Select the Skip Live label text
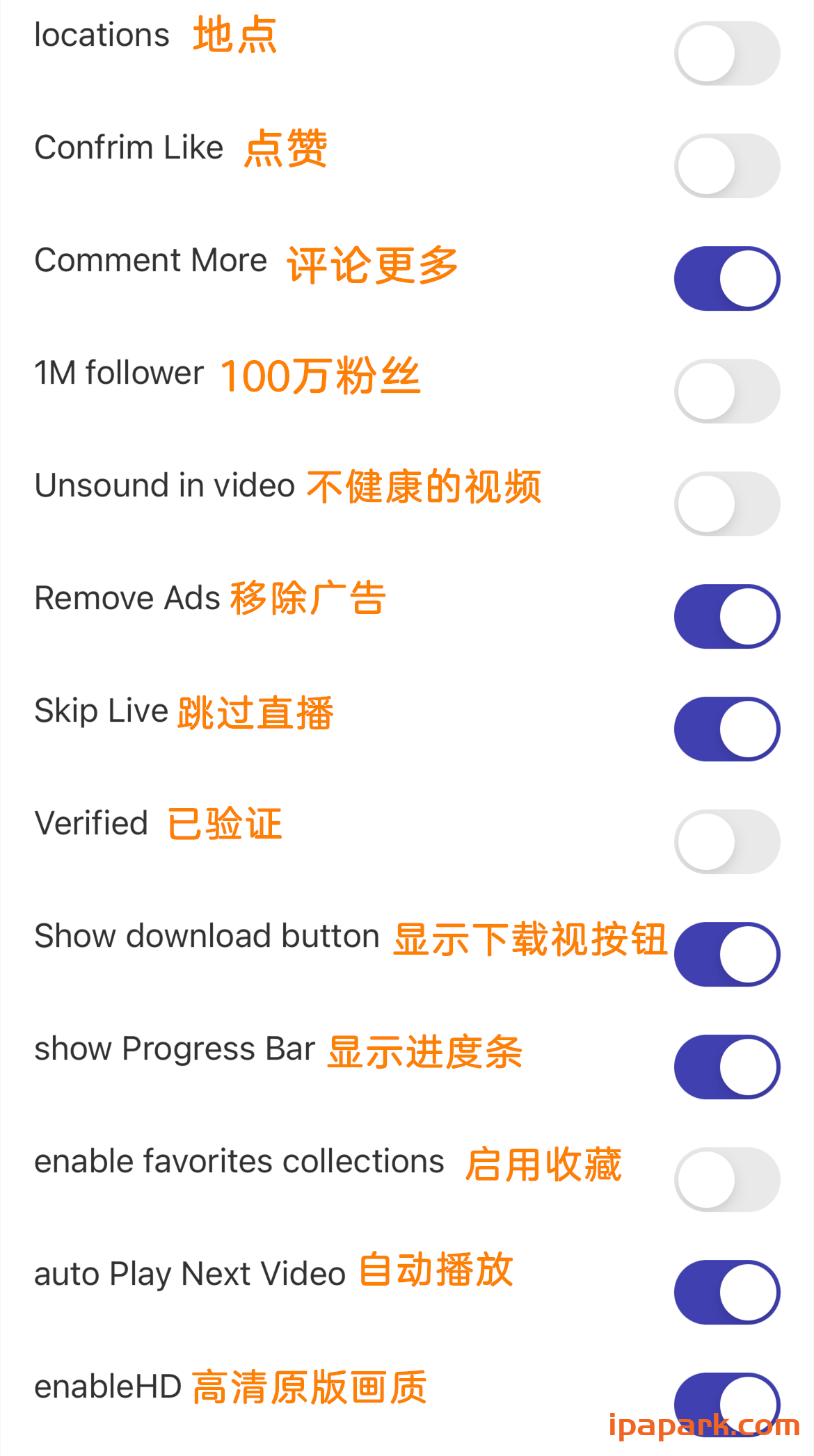Image resolution: width=814 pixels, height=1456 pixels. (x=99, y=711)
